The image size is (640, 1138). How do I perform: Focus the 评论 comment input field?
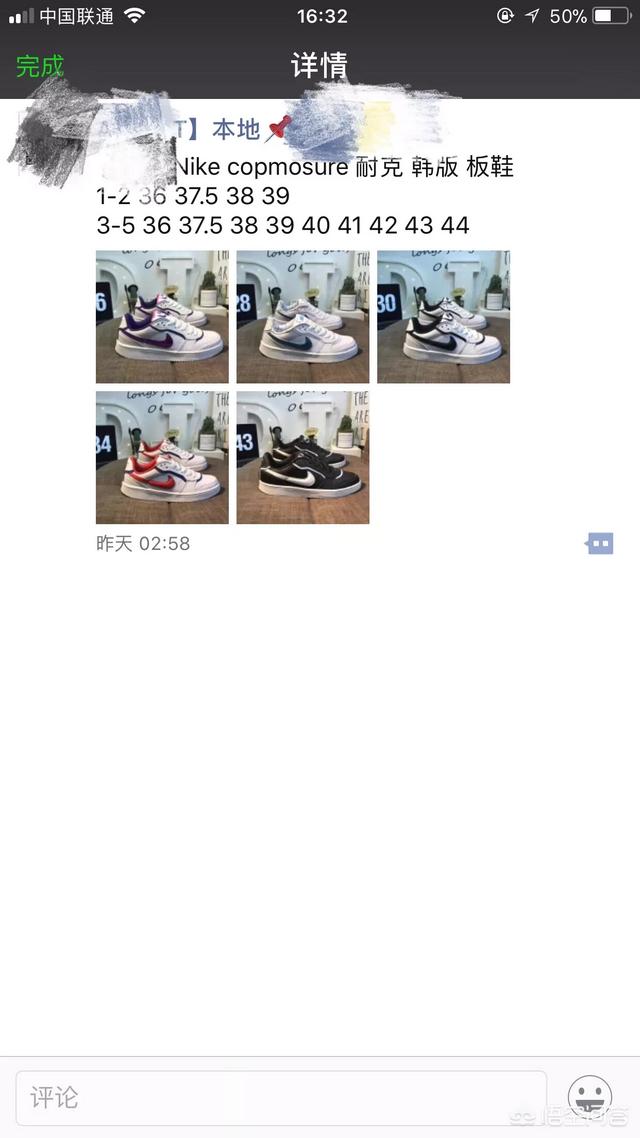[281, 1098]
